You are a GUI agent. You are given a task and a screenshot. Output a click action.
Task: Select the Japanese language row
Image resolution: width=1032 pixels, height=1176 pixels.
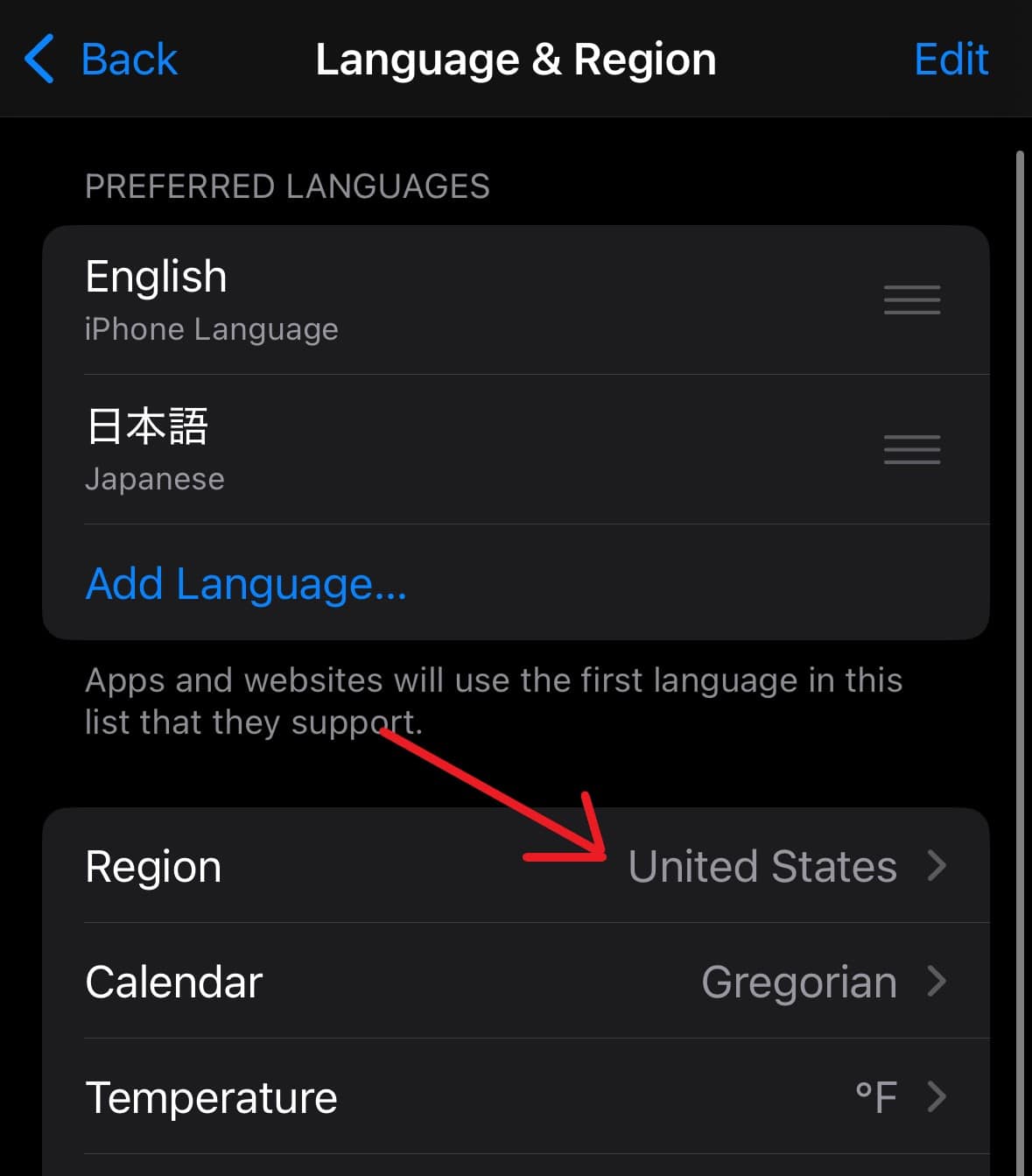point(438,449)
